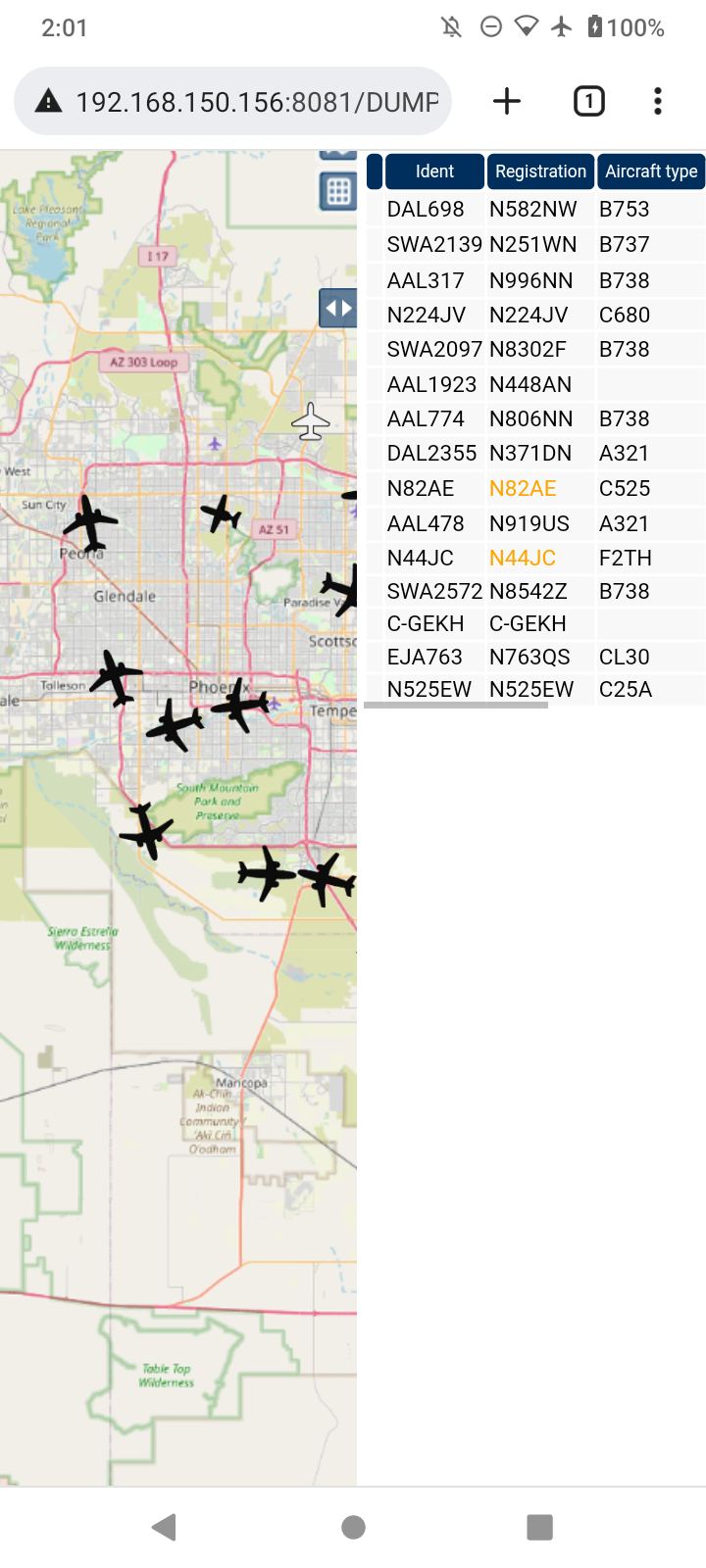This screenshot has width=706, height=1568.
Task: Select the N525EW aircraft row
Action: 535,689
